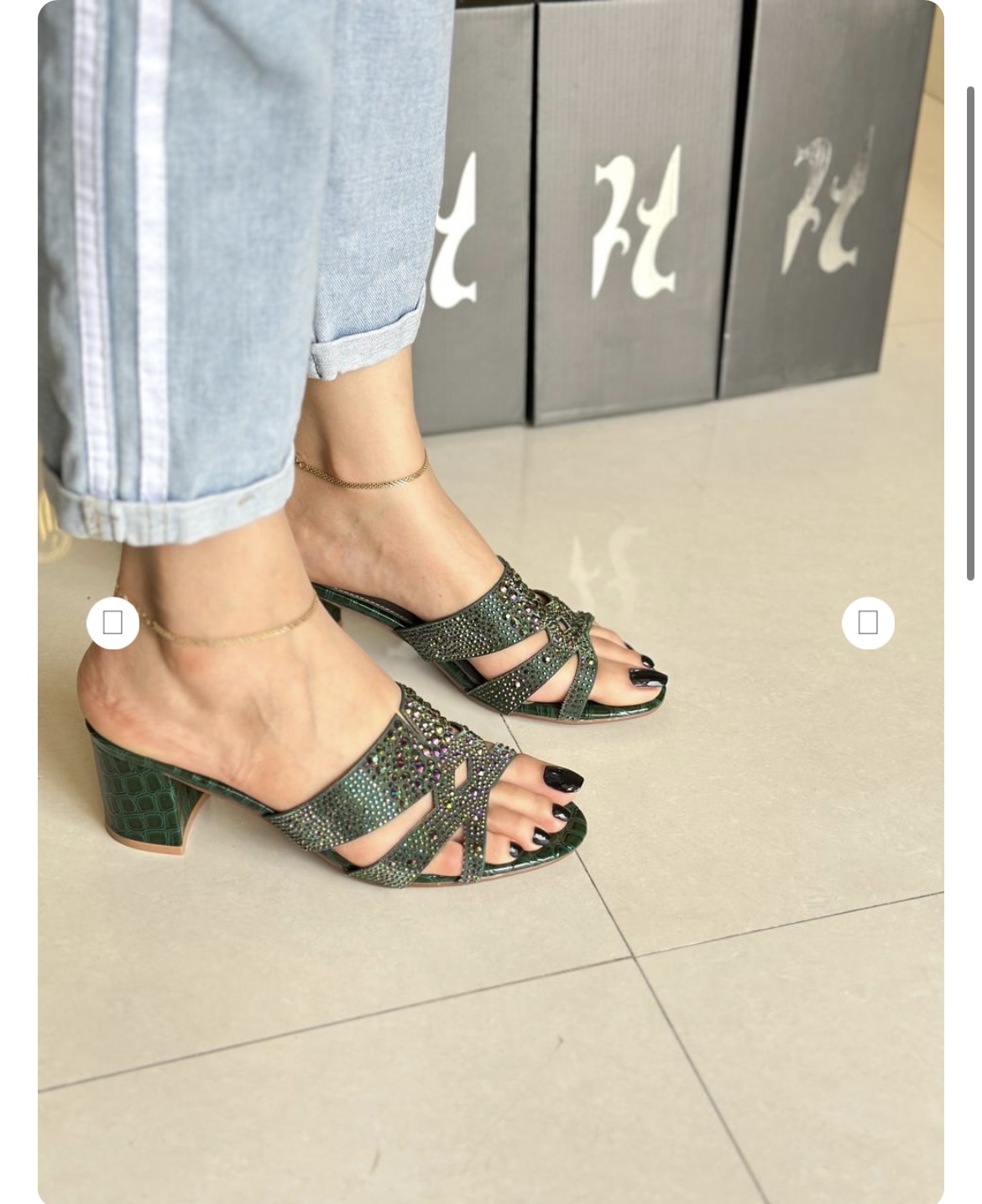The height and width of the screenshot is (1204, 982).
Task: Show the next product image
Action: 868,623
